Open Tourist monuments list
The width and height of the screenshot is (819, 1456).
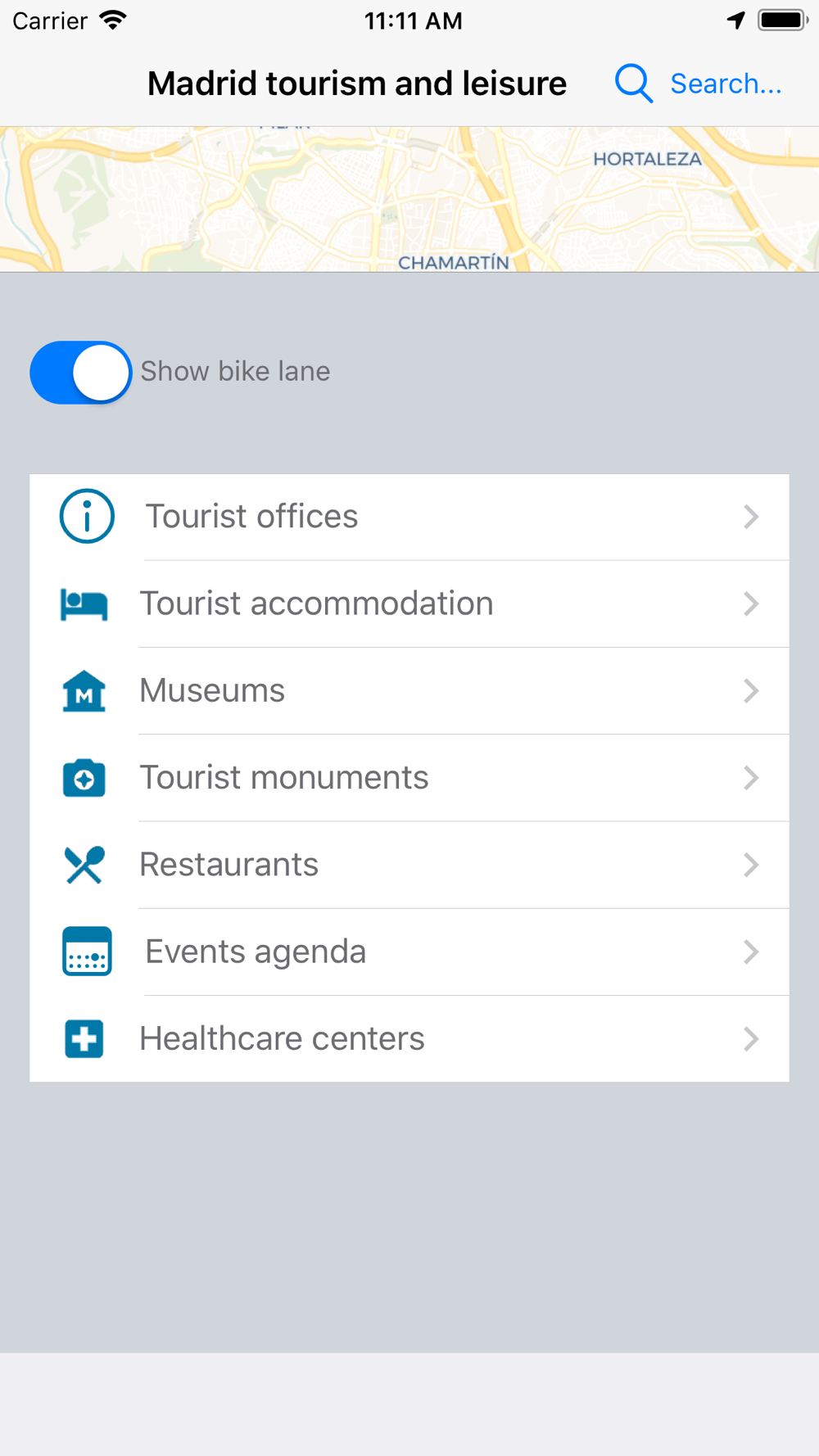coord(409,777)
